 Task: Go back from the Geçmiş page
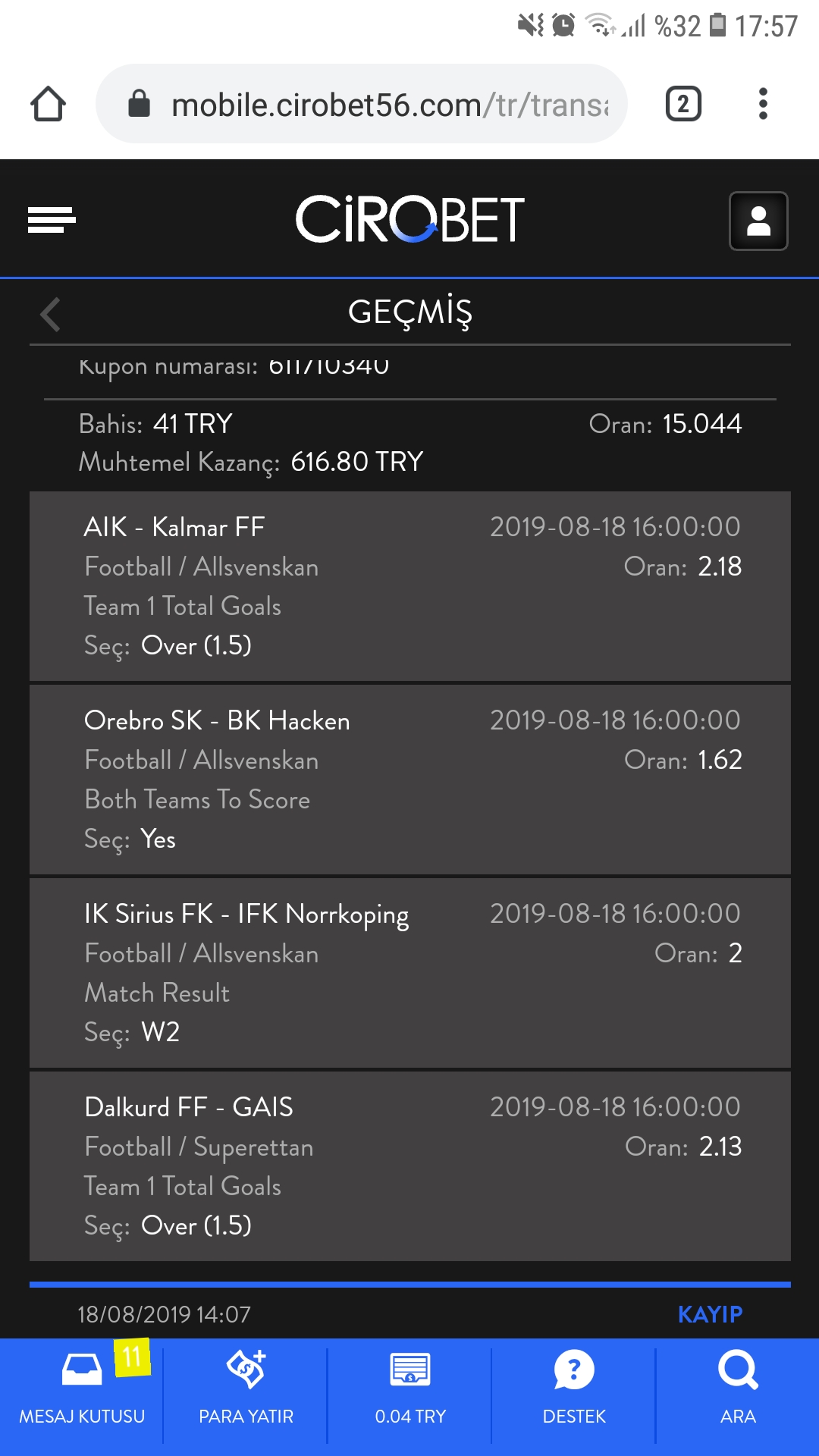[50, 314]
